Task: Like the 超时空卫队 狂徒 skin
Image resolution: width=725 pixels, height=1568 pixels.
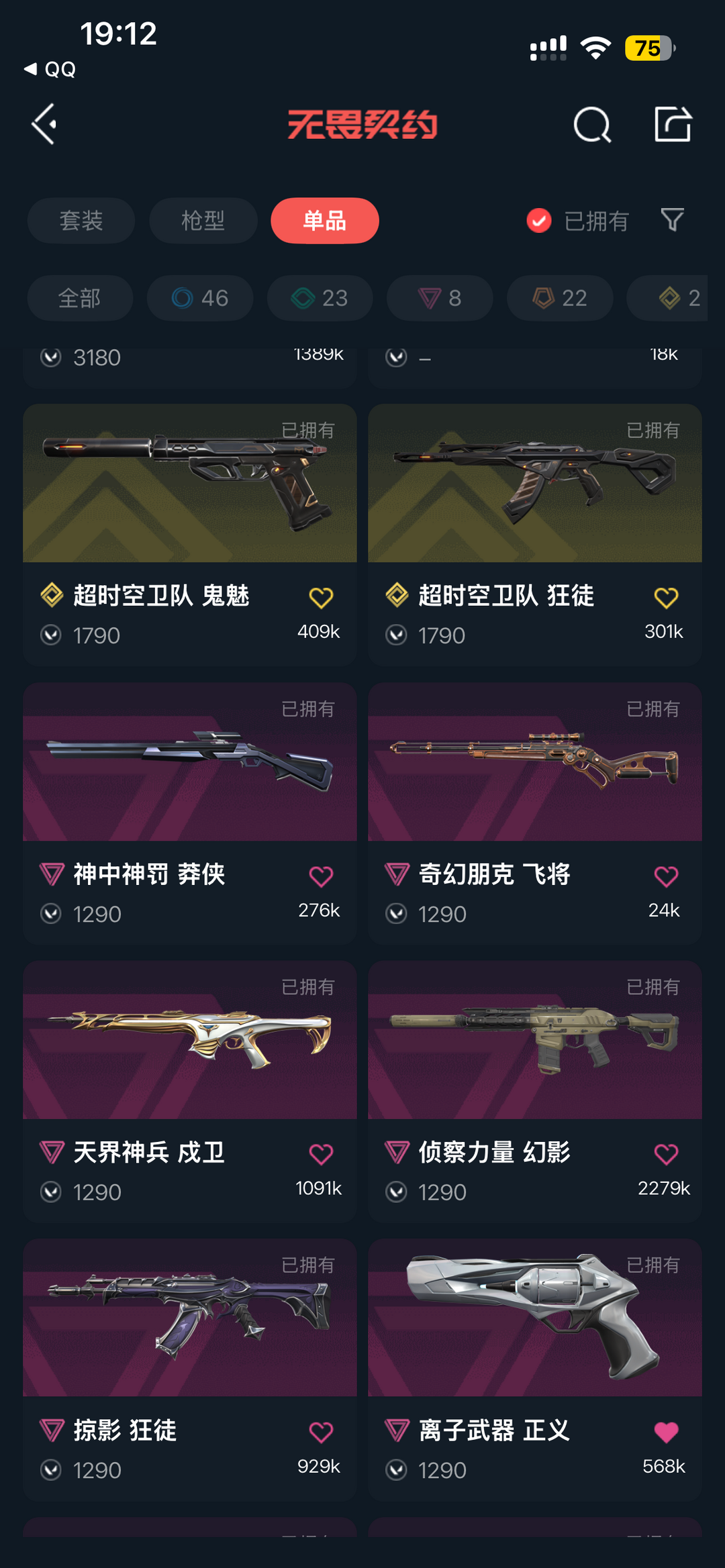Action: click(666, 597)
